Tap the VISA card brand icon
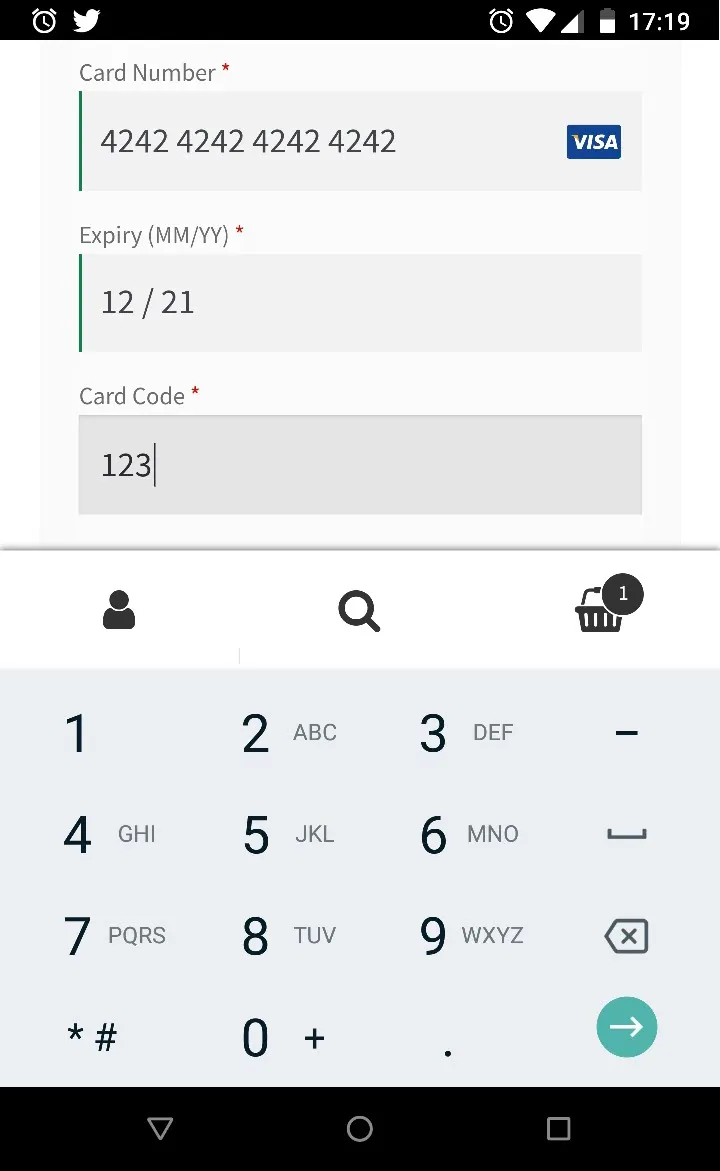 pyautogui.click(x=593, y=142)
